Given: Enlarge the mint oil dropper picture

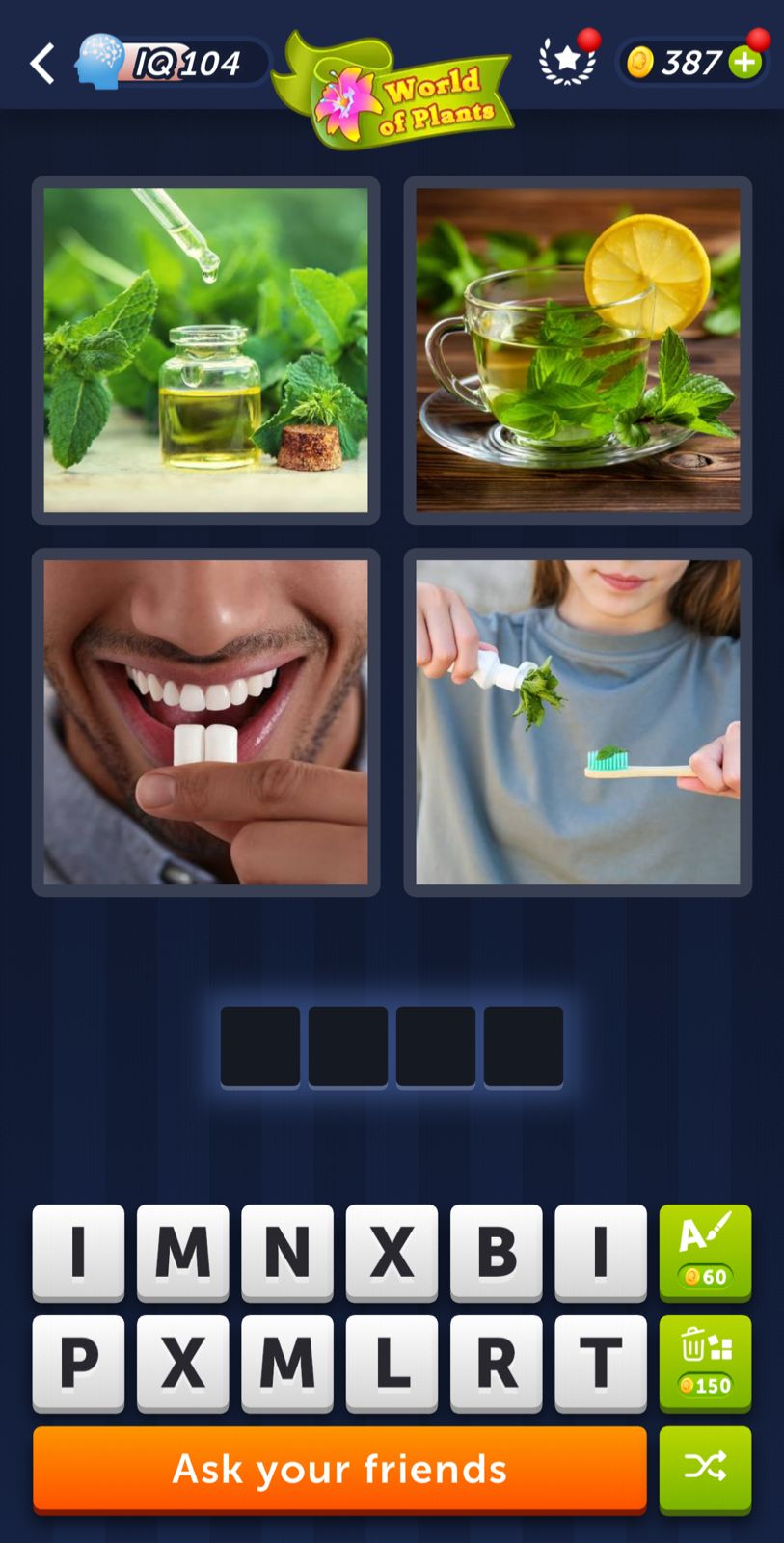Looking at the screenshot, I should pos(205,350).
